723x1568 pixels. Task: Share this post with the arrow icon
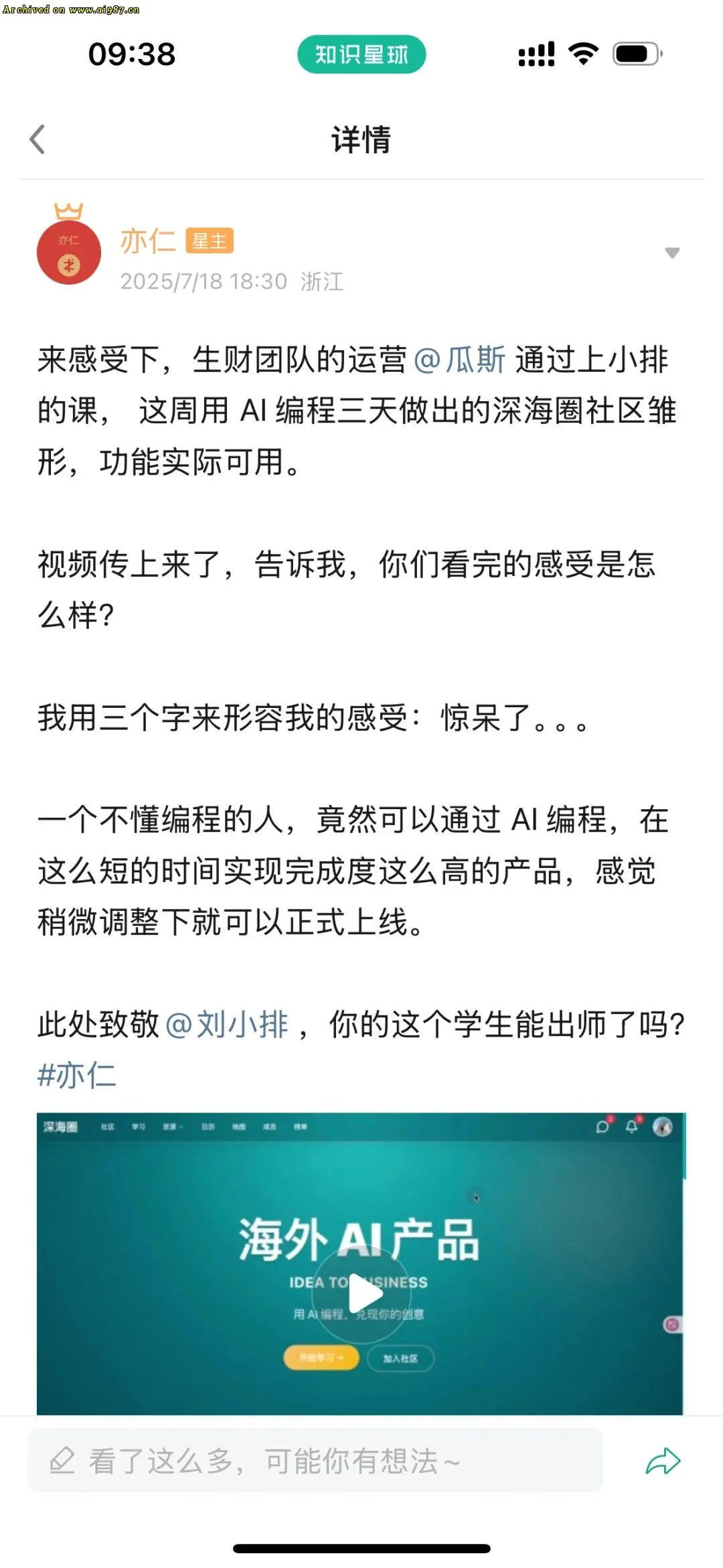point(663,1461)
